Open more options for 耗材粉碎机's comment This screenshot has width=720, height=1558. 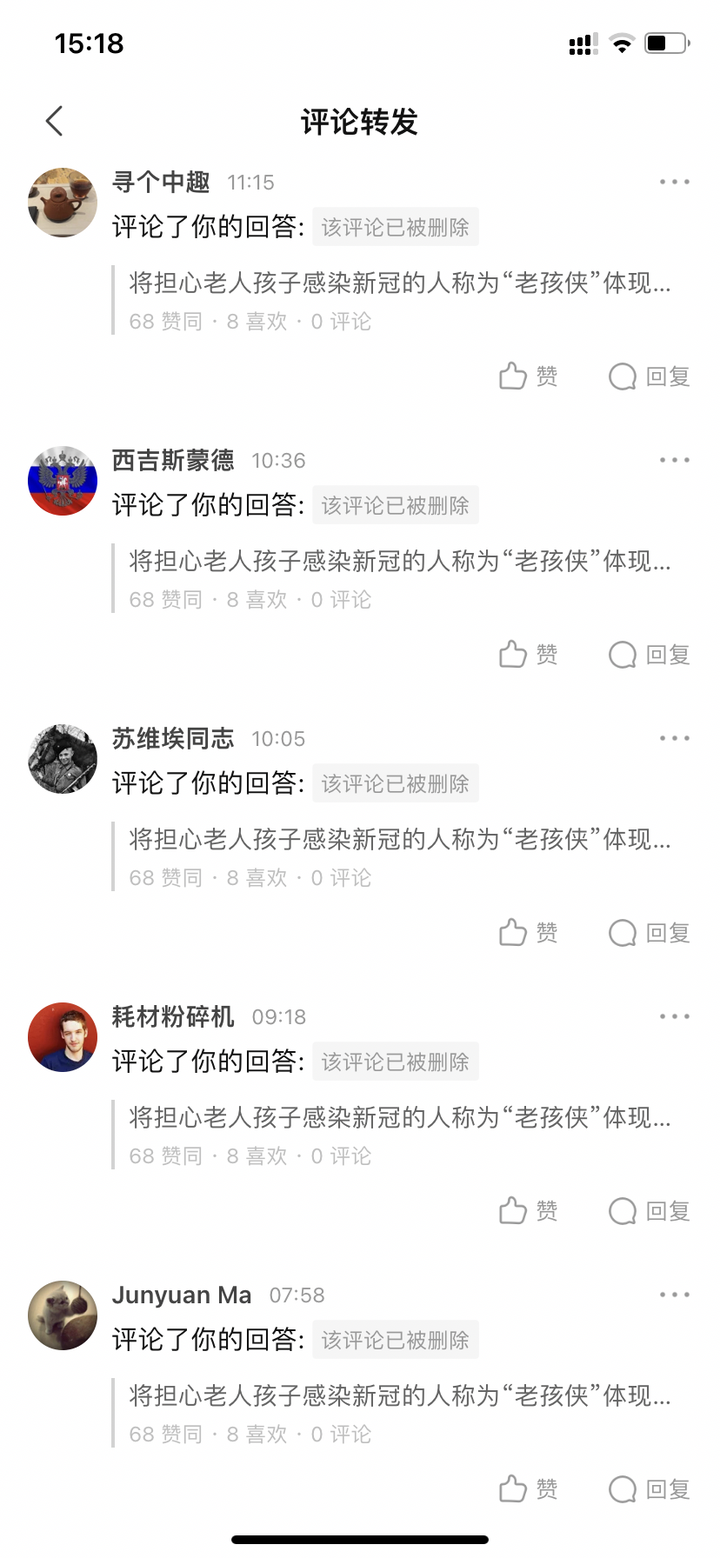[674, 1016]
